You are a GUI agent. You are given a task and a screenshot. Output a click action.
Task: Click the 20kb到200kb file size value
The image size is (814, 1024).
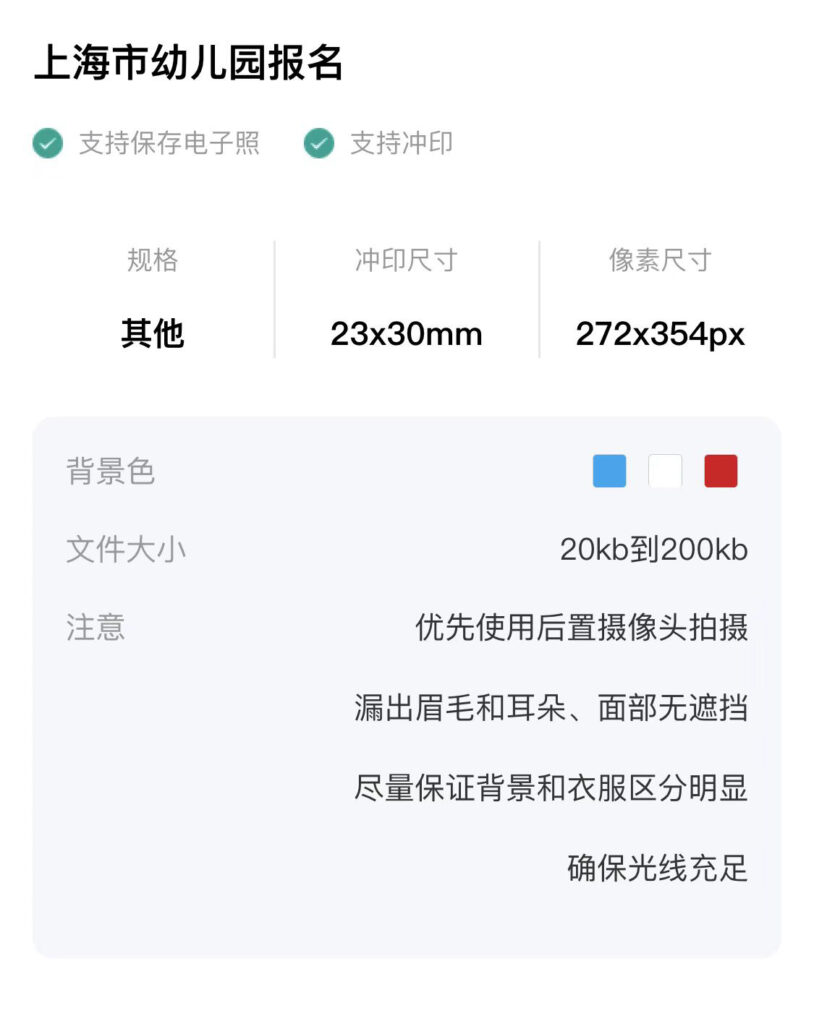coord(655,549)
